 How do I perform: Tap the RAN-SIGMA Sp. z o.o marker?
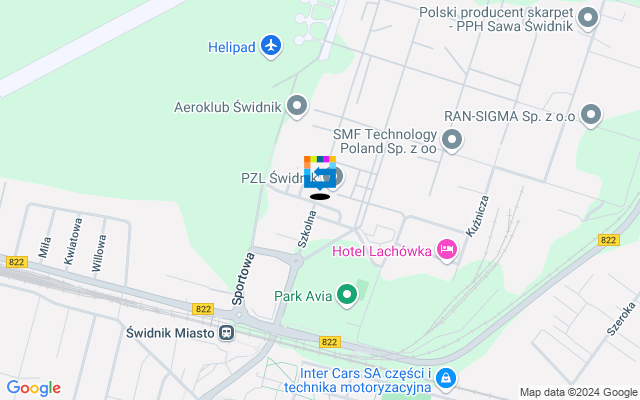pyautogui.click(x=591, y=116)
